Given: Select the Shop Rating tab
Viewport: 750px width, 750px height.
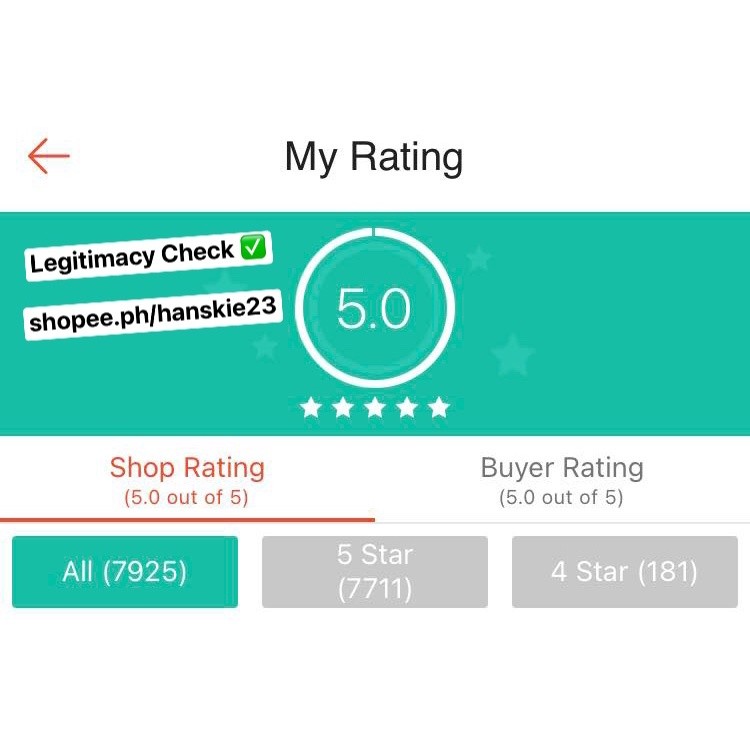Looking at the screenshot, I should click(x=187, y=480).
